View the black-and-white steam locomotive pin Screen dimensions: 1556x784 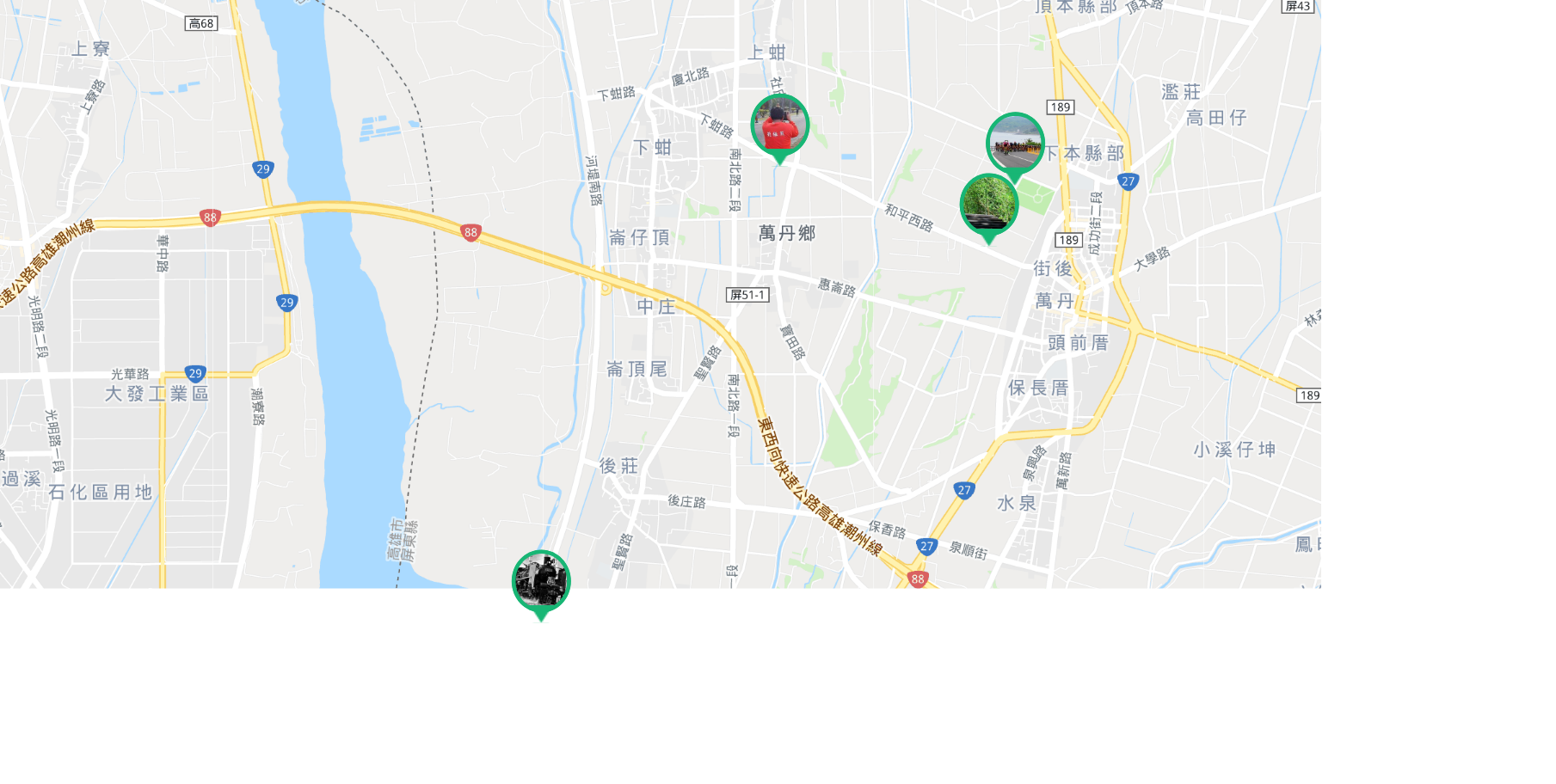[541, 581]
